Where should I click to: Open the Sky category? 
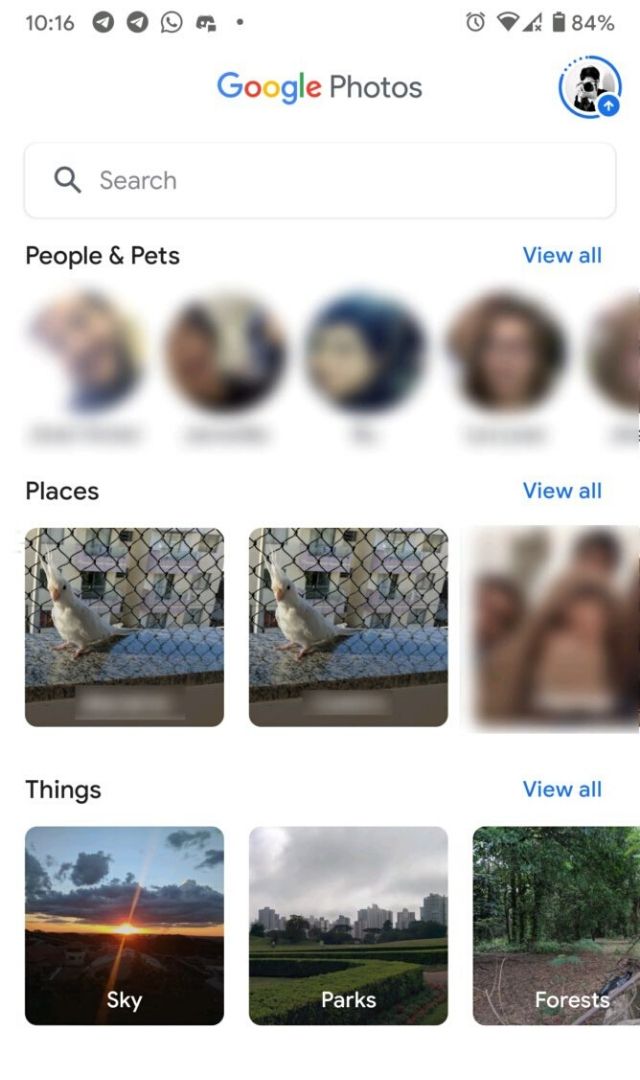point(124,925)
